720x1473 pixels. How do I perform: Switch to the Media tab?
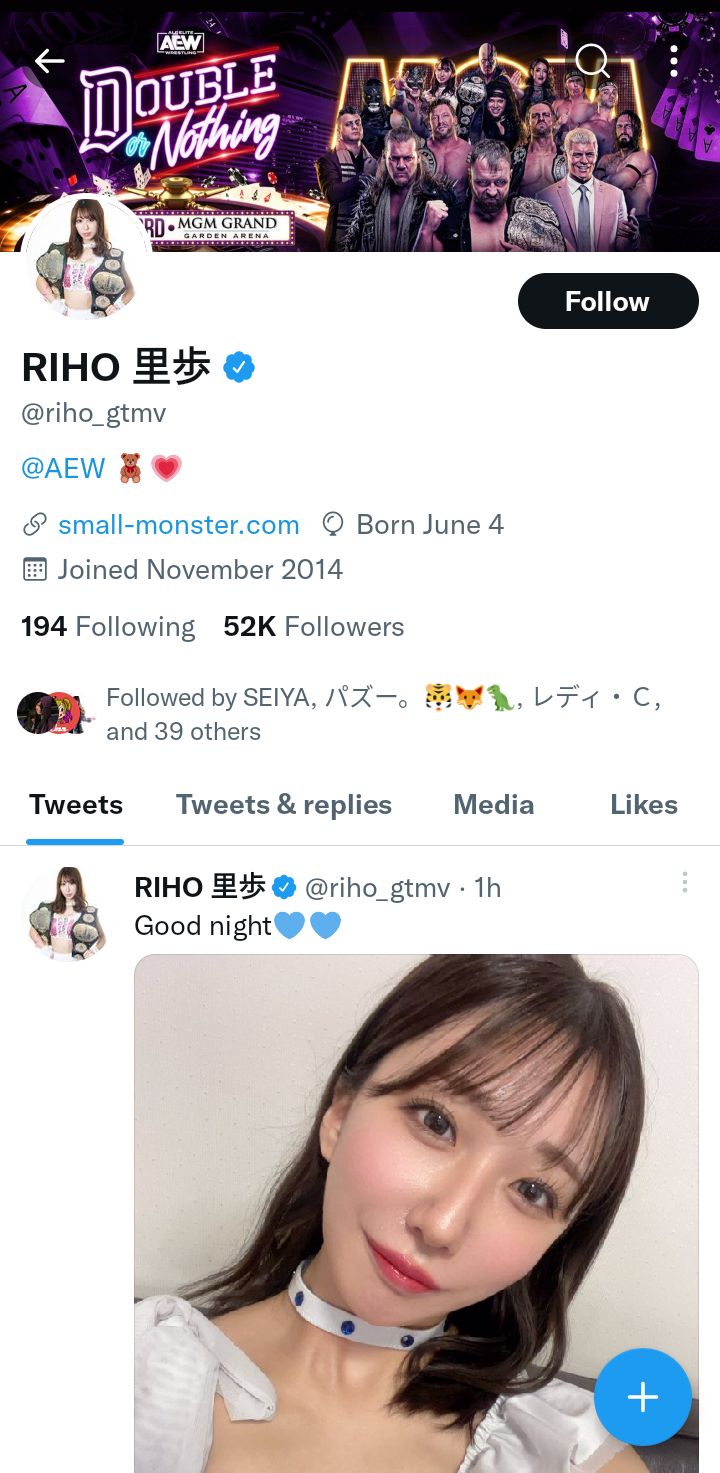(493, 805)
